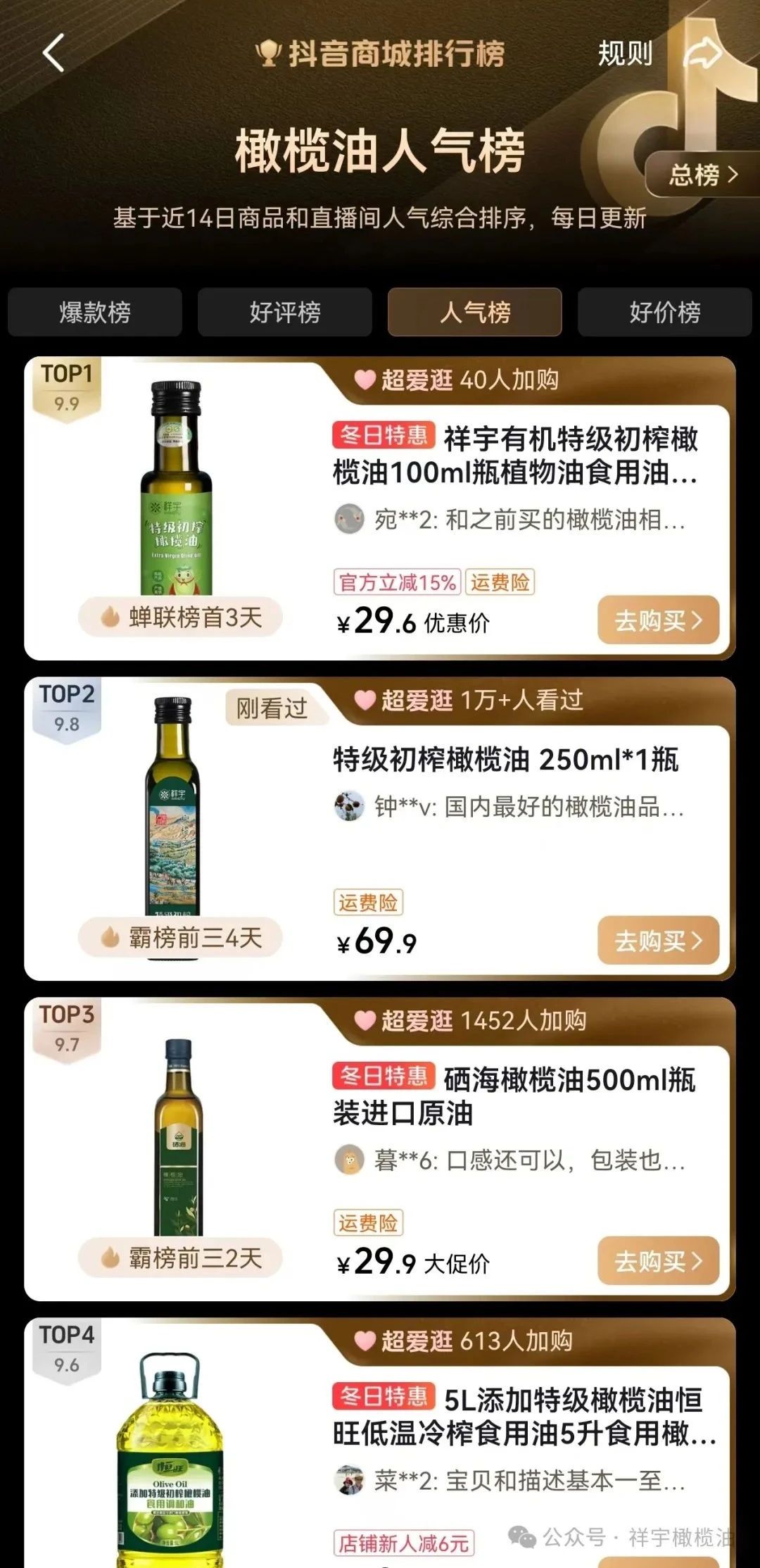Open the TOP3 硒海橄榄油500ml product card
The width and height of the screenshot is (760, 1568).
514,1096
